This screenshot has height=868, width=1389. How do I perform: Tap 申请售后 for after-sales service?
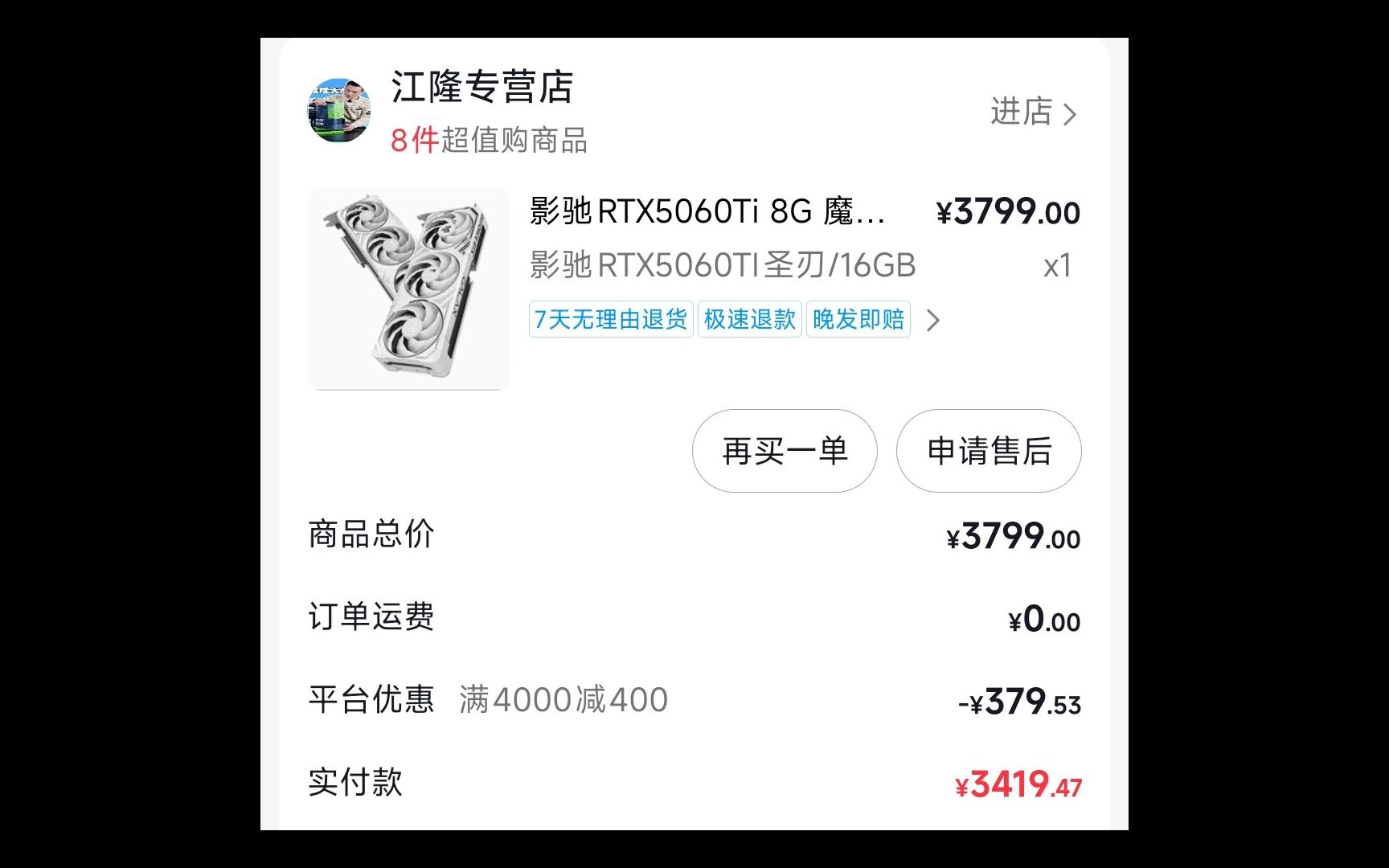coord(989,451)
